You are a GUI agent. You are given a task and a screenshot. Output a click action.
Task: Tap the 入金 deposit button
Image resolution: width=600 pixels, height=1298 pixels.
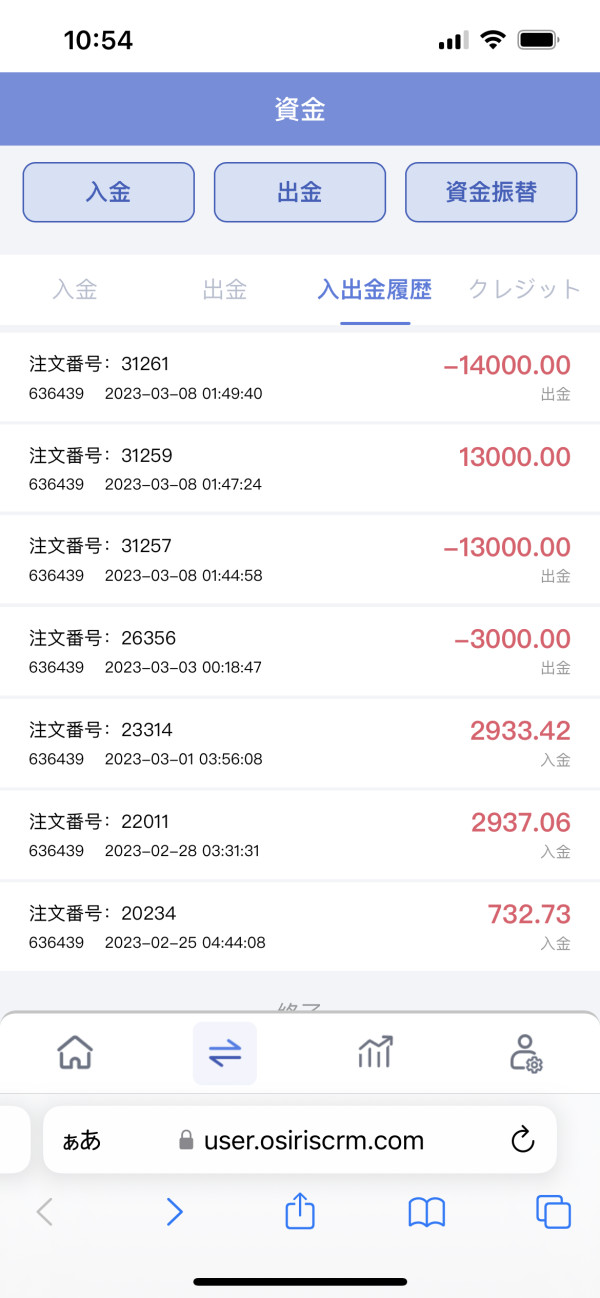pos(108,192)
